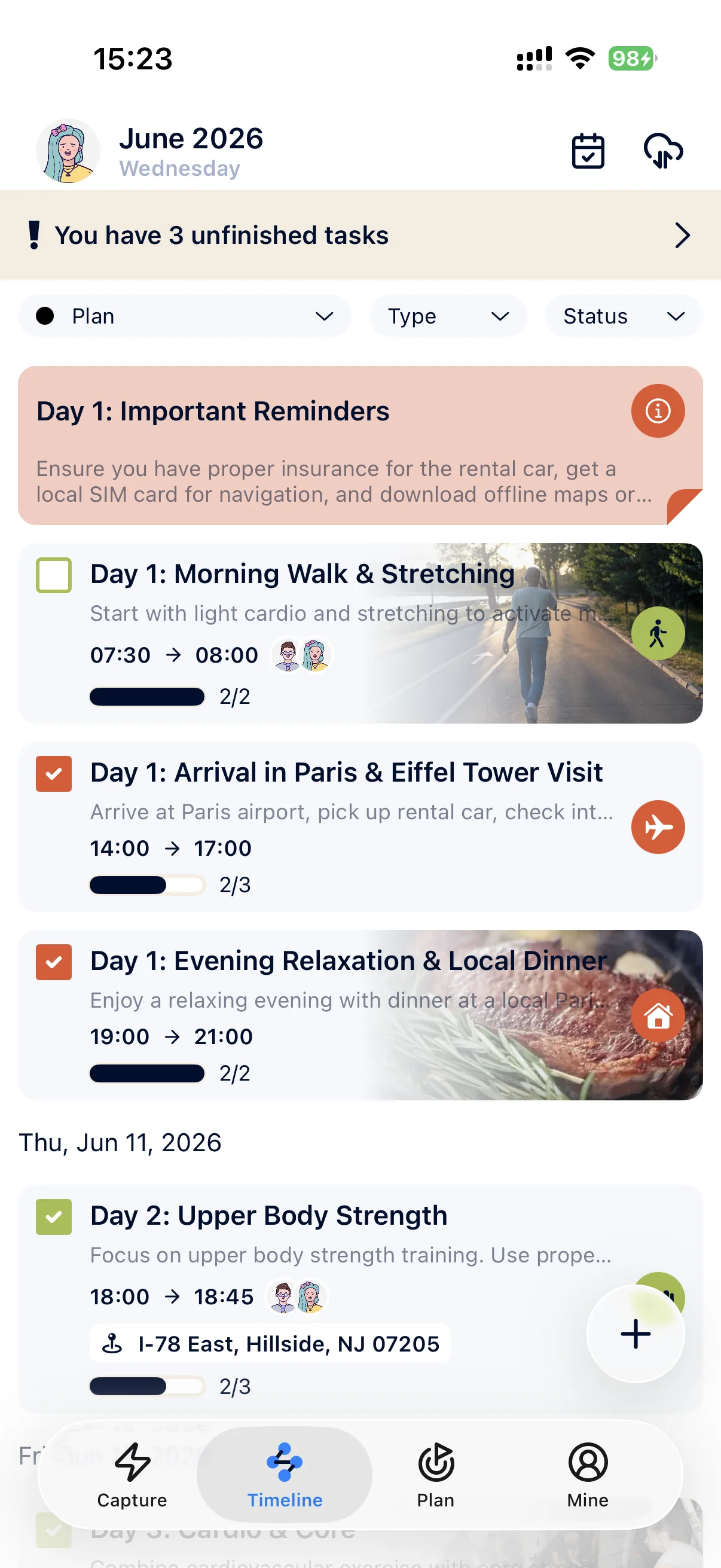Viewport: 721px width, 1568px height.
Task: Uncheck Day 2: Upper Body Strength
Action: (x=54, y=1217)
